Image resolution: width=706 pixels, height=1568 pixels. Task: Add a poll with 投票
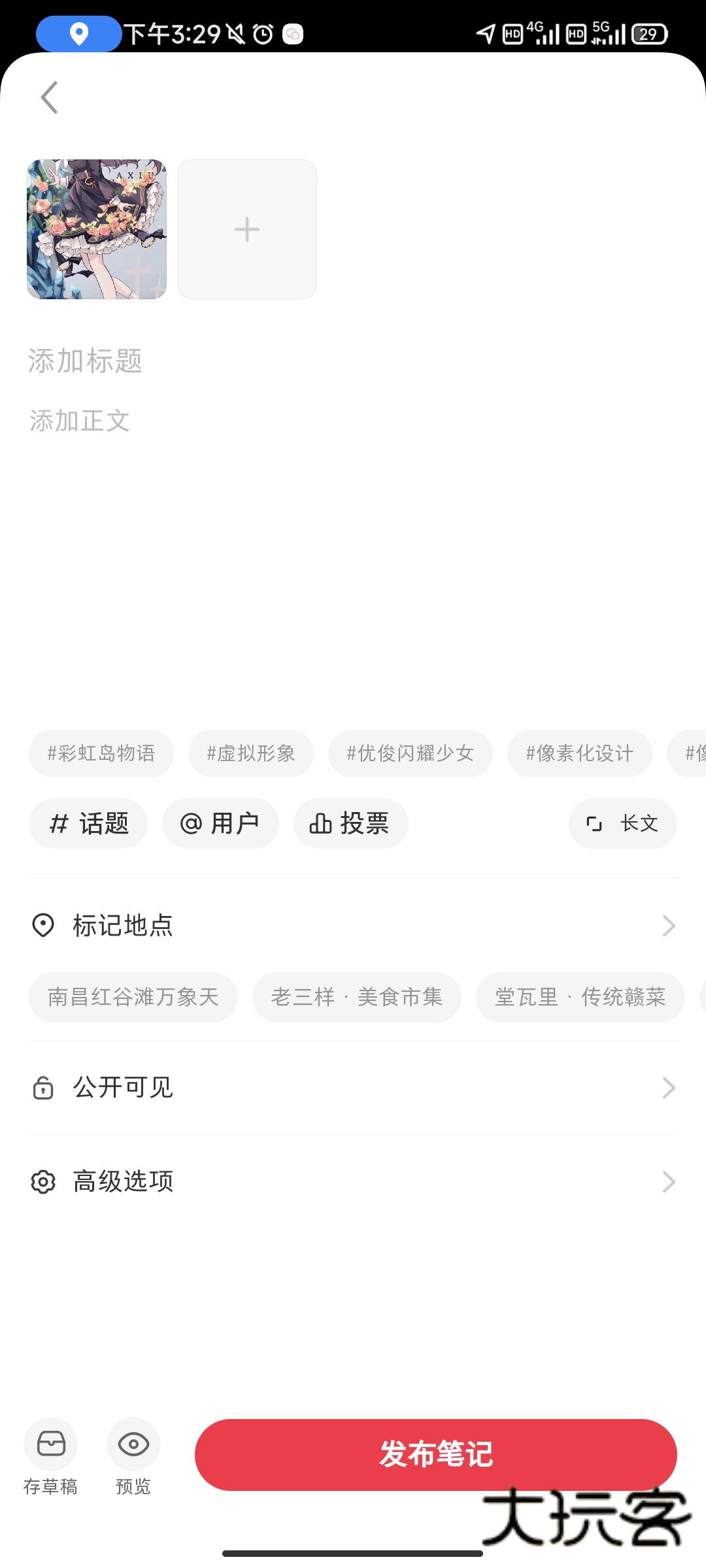[x=350, y=823]
